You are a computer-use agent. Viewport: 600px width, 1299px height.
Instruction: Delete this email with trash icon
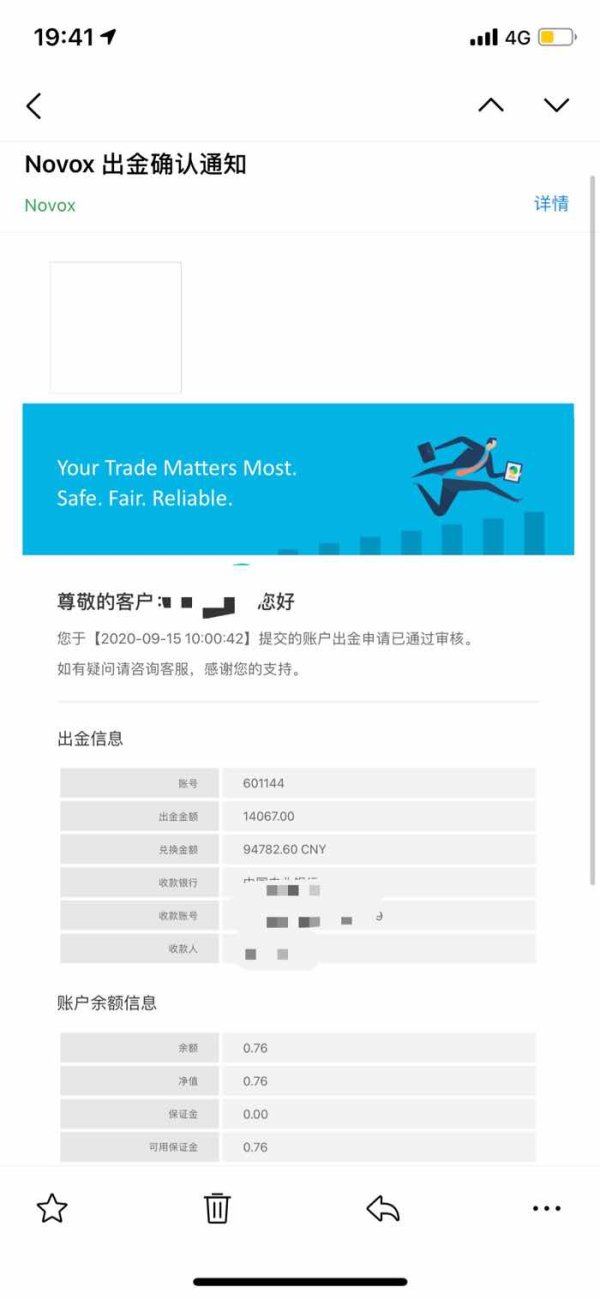click(217, 1209)
